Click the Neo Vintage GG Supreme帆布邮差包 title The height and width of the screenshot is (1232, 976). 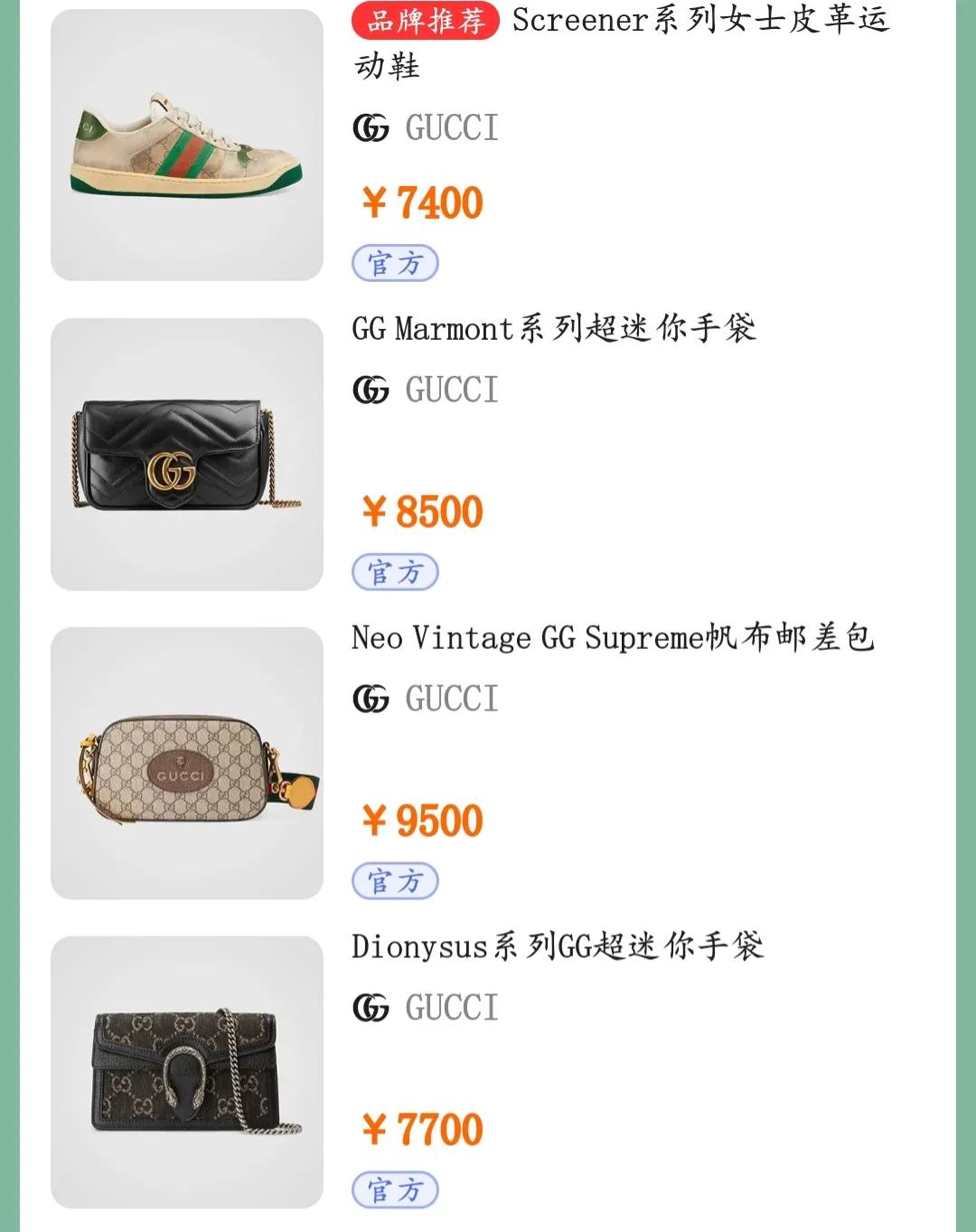615,637
